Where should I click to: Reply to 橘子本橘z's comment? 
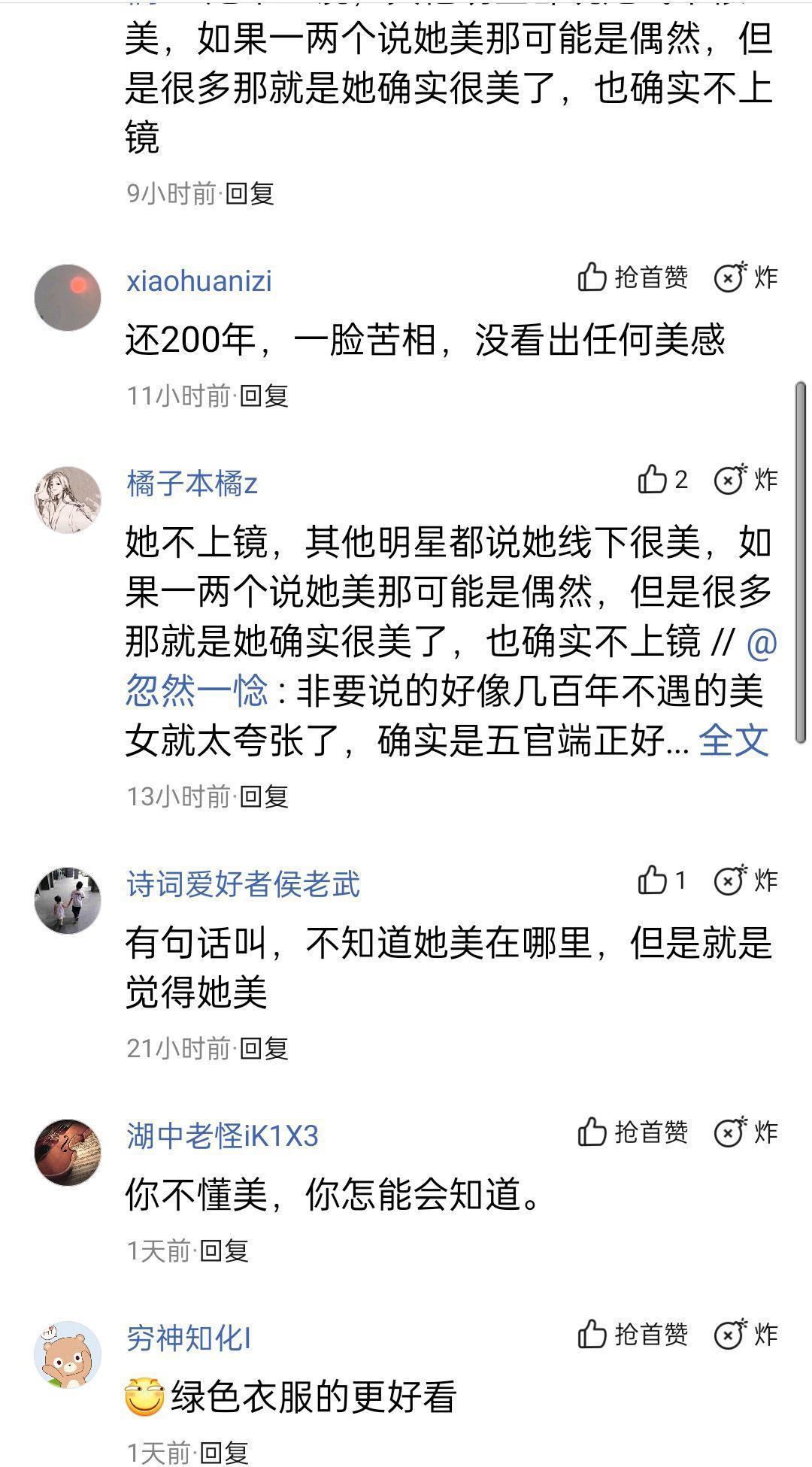point(264,796)
